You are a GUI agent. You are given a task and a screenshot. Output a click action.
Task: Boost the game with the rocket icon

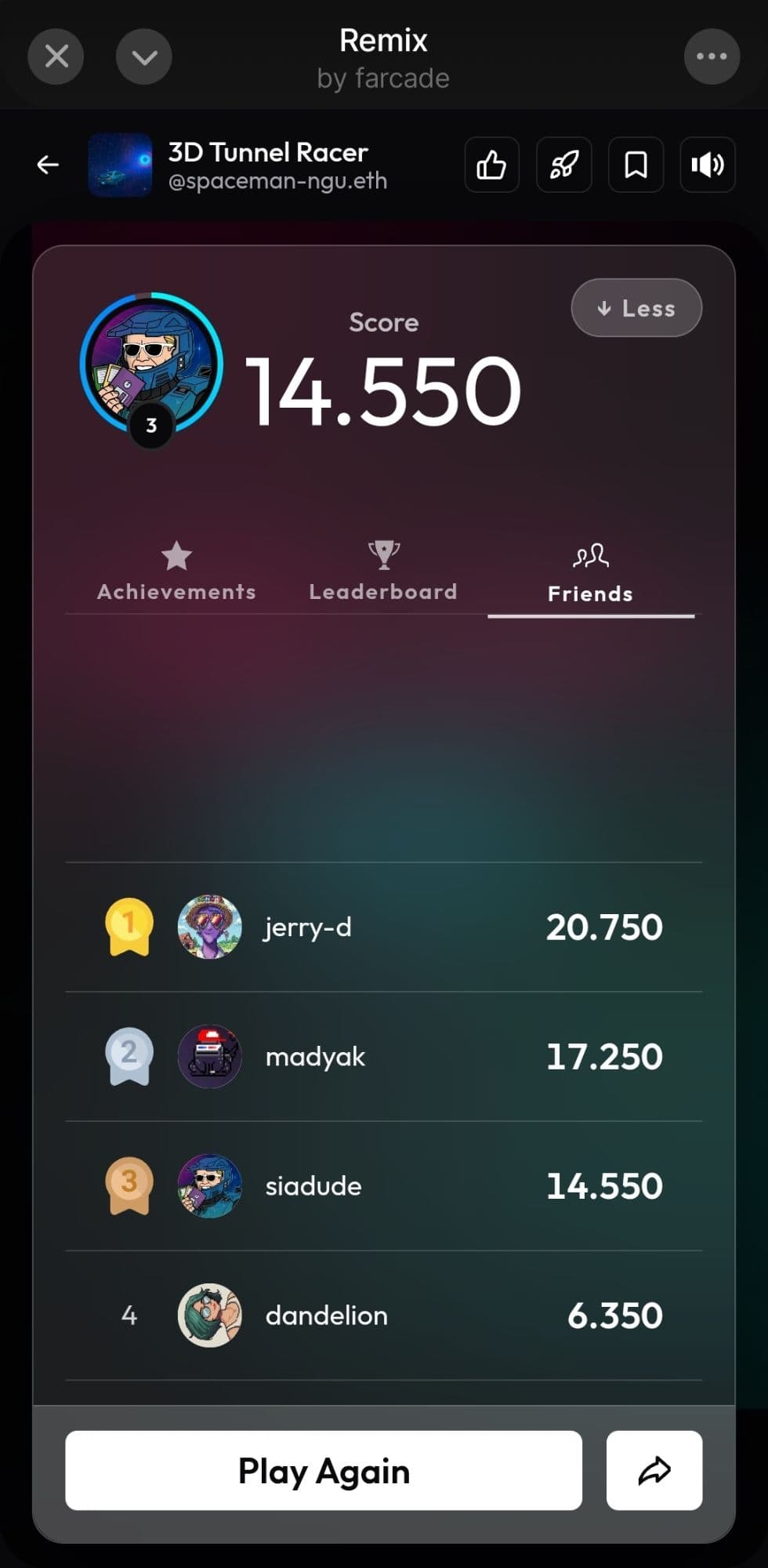tap(563, 165)
